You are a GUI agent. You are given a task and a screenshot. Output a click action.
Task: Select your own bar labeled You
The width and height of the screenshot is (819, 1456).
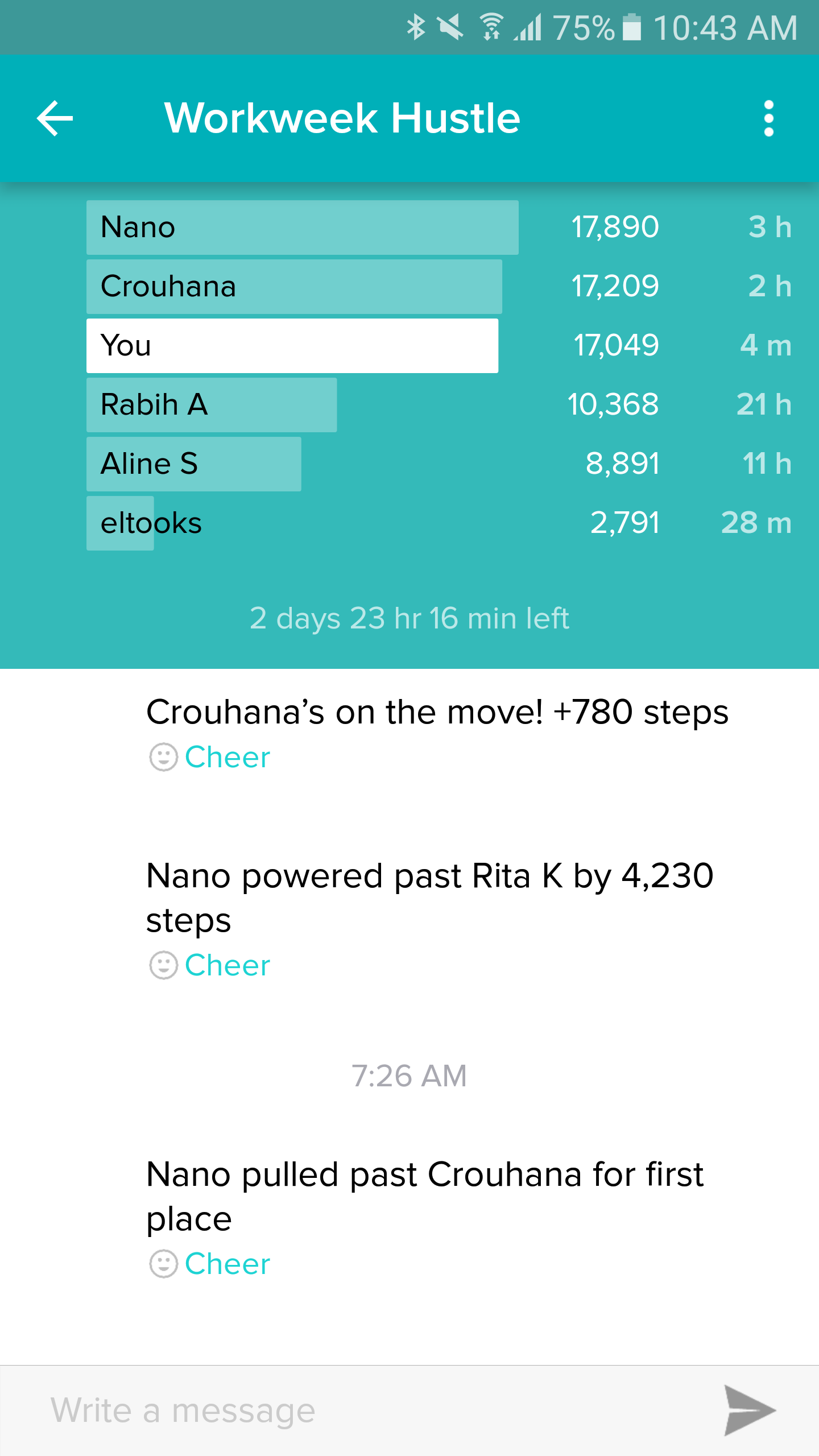[x=292, y=345]
